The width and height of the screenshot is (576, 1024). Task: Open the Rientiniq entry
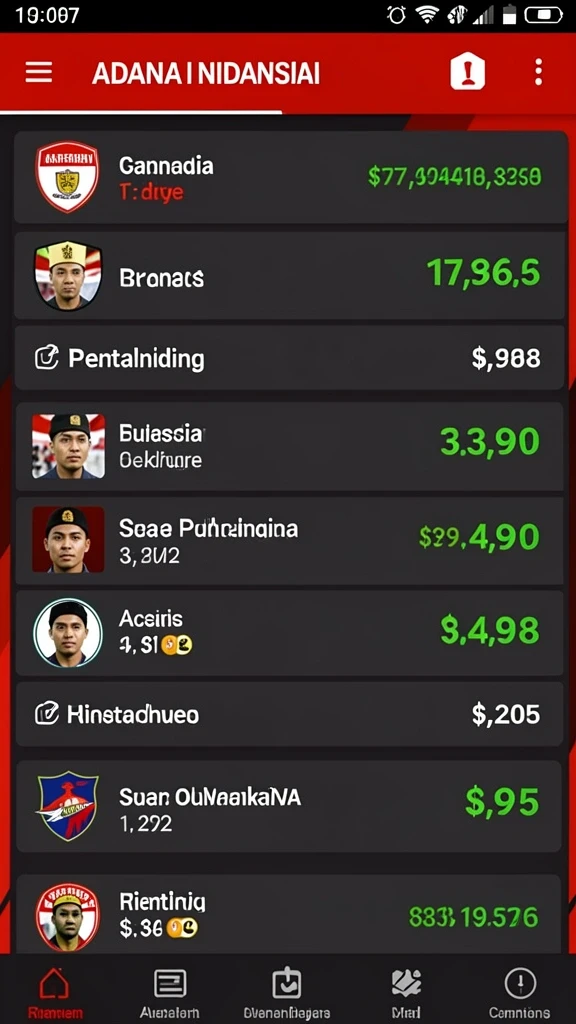tap(289, 914)
